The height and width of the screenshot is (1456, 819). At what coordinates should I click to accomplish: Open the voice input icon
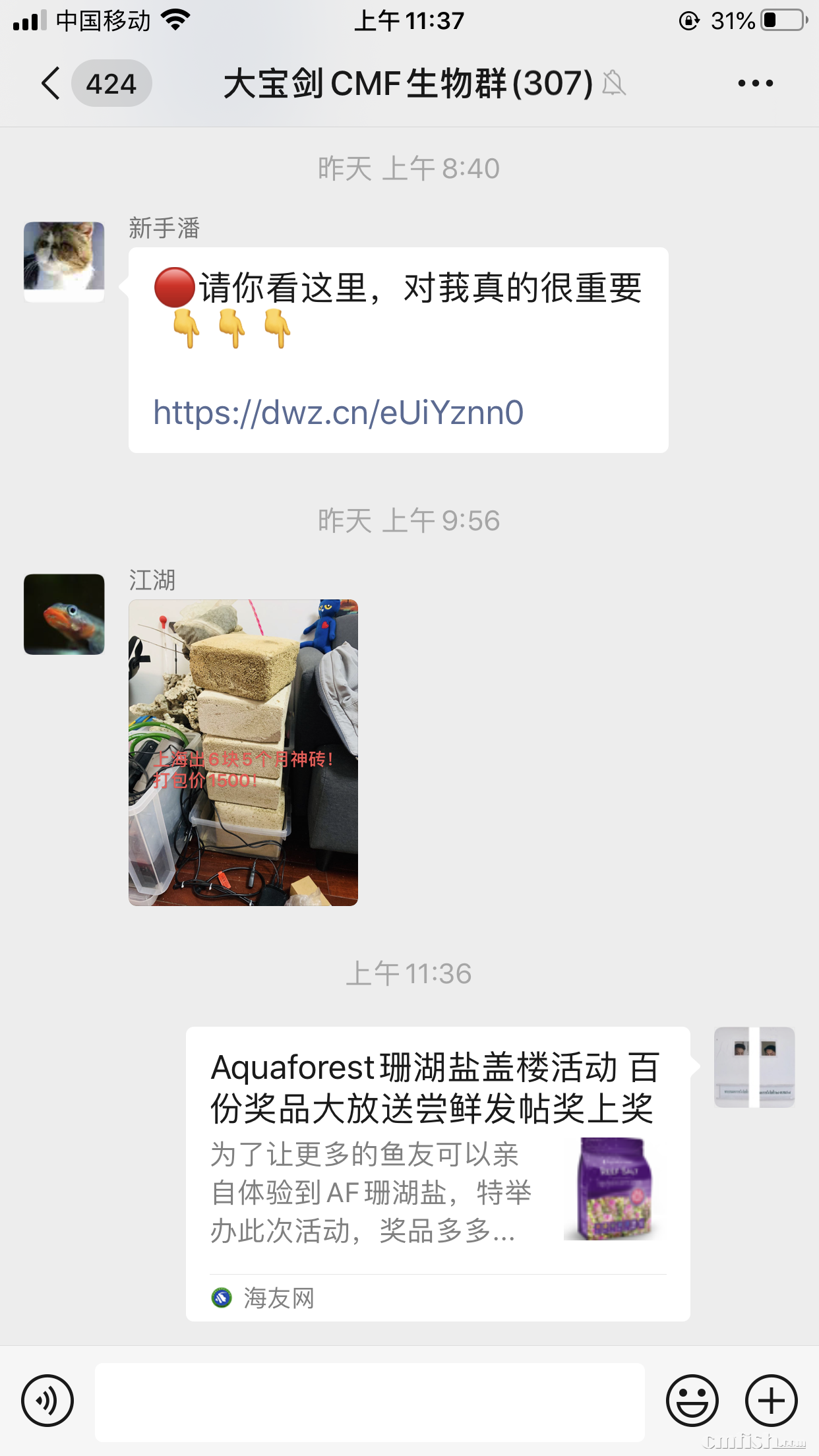[46, 1401]
